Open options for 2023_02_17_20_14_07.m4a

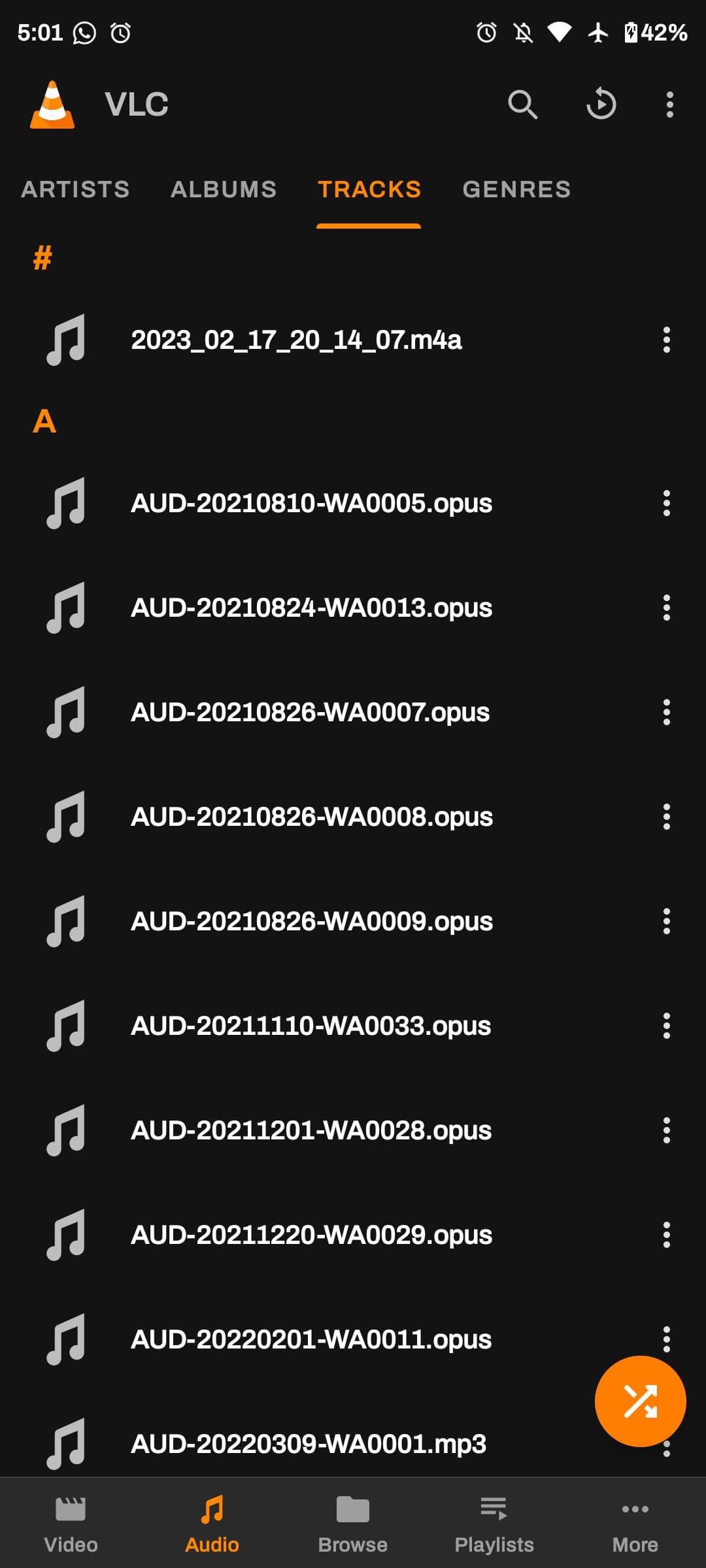[666, 340]
